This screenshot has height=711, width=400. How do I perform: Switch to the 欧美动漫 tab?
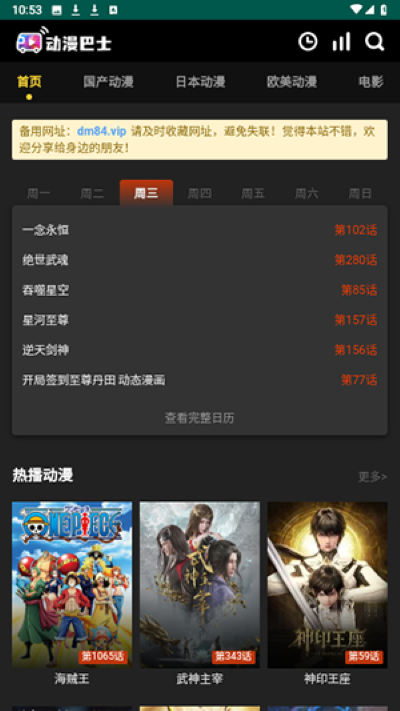(x=292, y=82)
